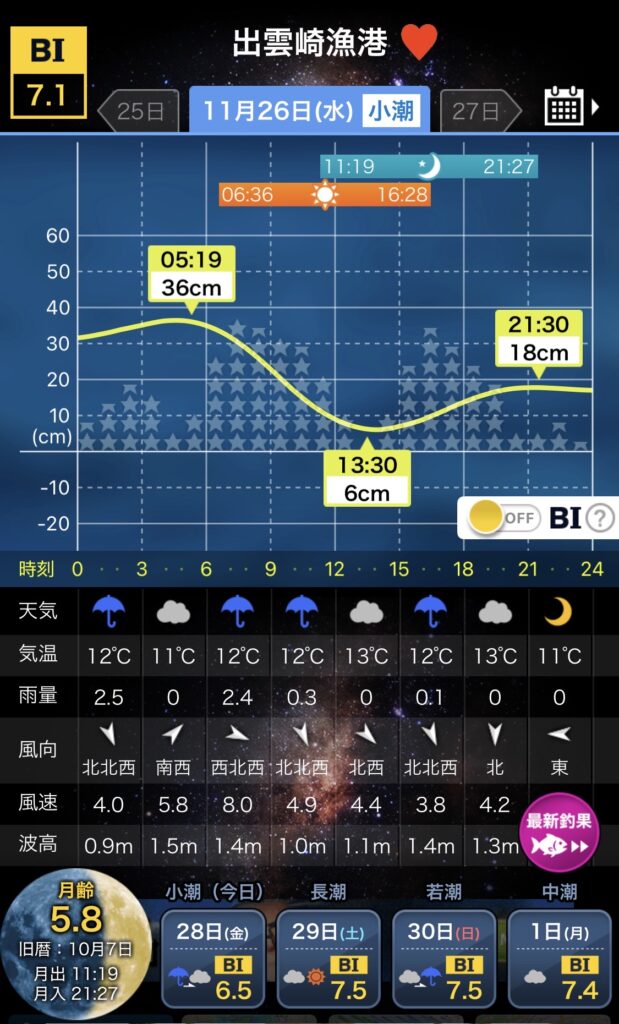Screen dimensions: 619x1024
Task: Toggle the BI overlay switch on
Action: [x=503, y=517]
